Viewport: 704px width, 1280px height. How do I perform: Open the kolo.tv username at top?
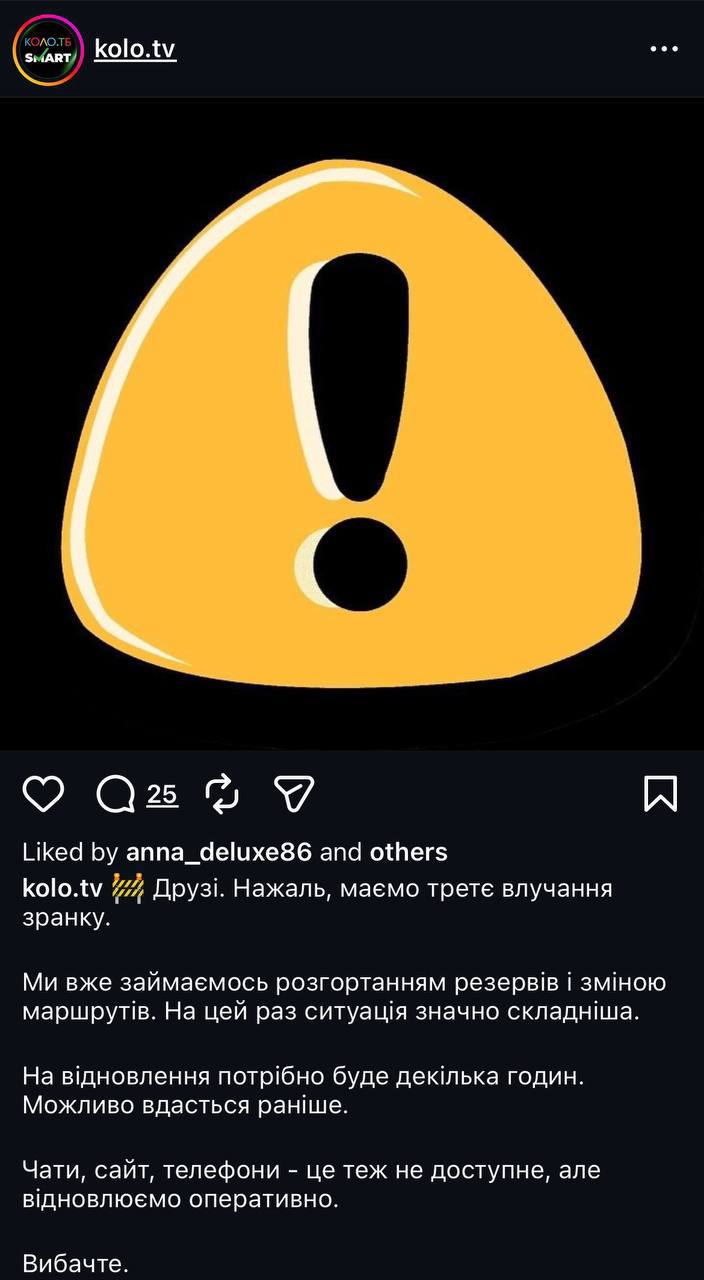tap(135, 49)
